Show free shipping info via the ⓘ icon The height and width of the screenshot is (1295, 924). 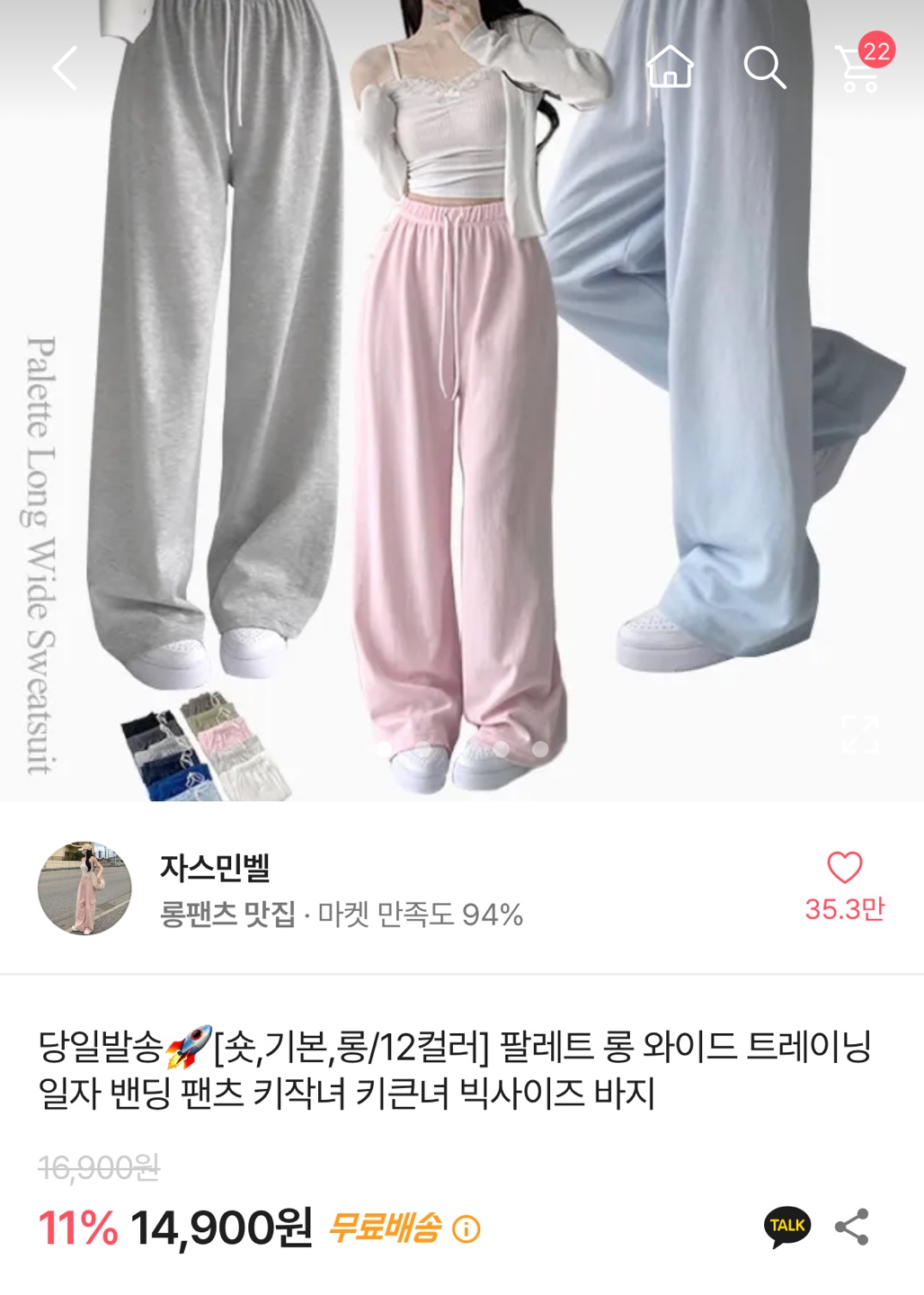tap(466, 1228)
